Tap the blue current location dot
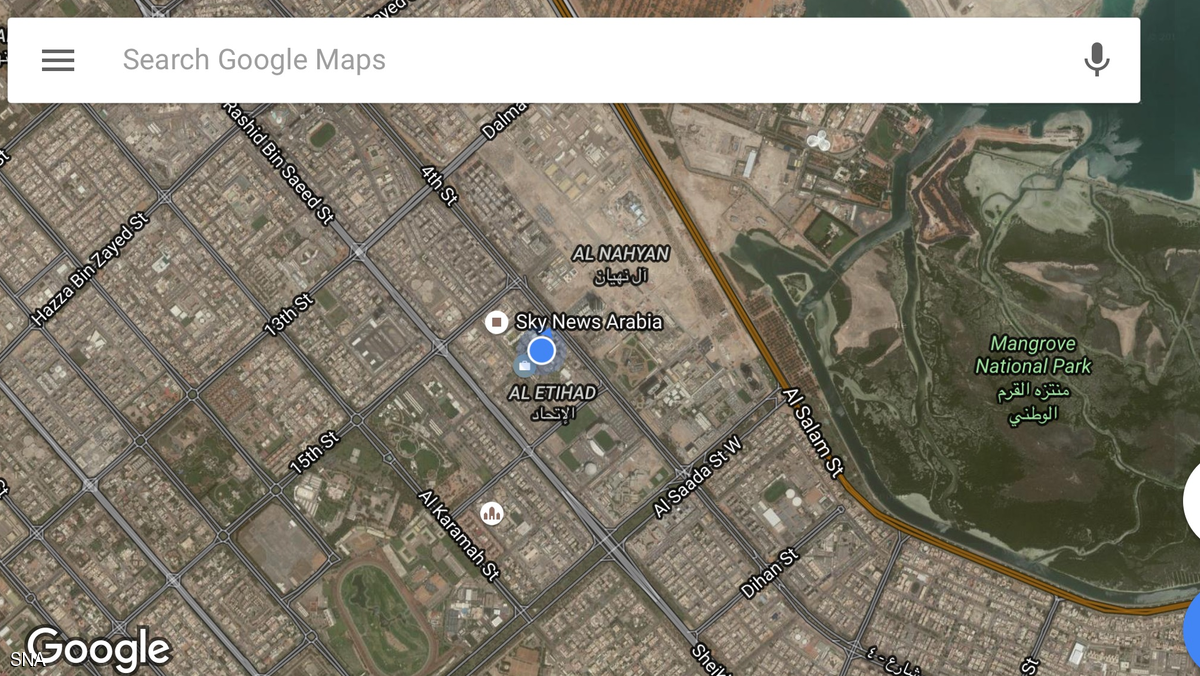This screenshot has height=676, width=1200. pyautogui.click(x=541, y=351)
